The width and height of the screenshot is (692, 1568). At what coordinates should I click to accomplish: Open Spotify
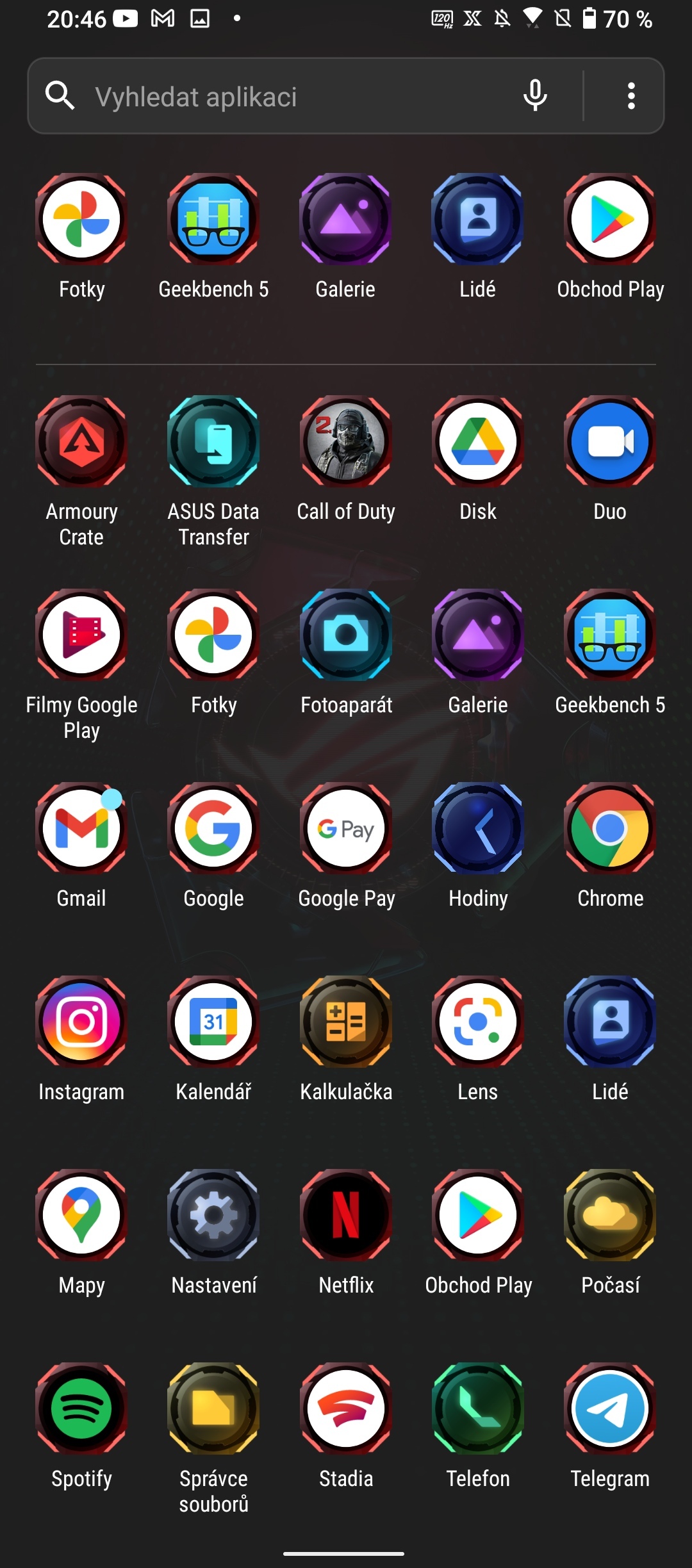pyautogui.click(x=81, y=1409)
